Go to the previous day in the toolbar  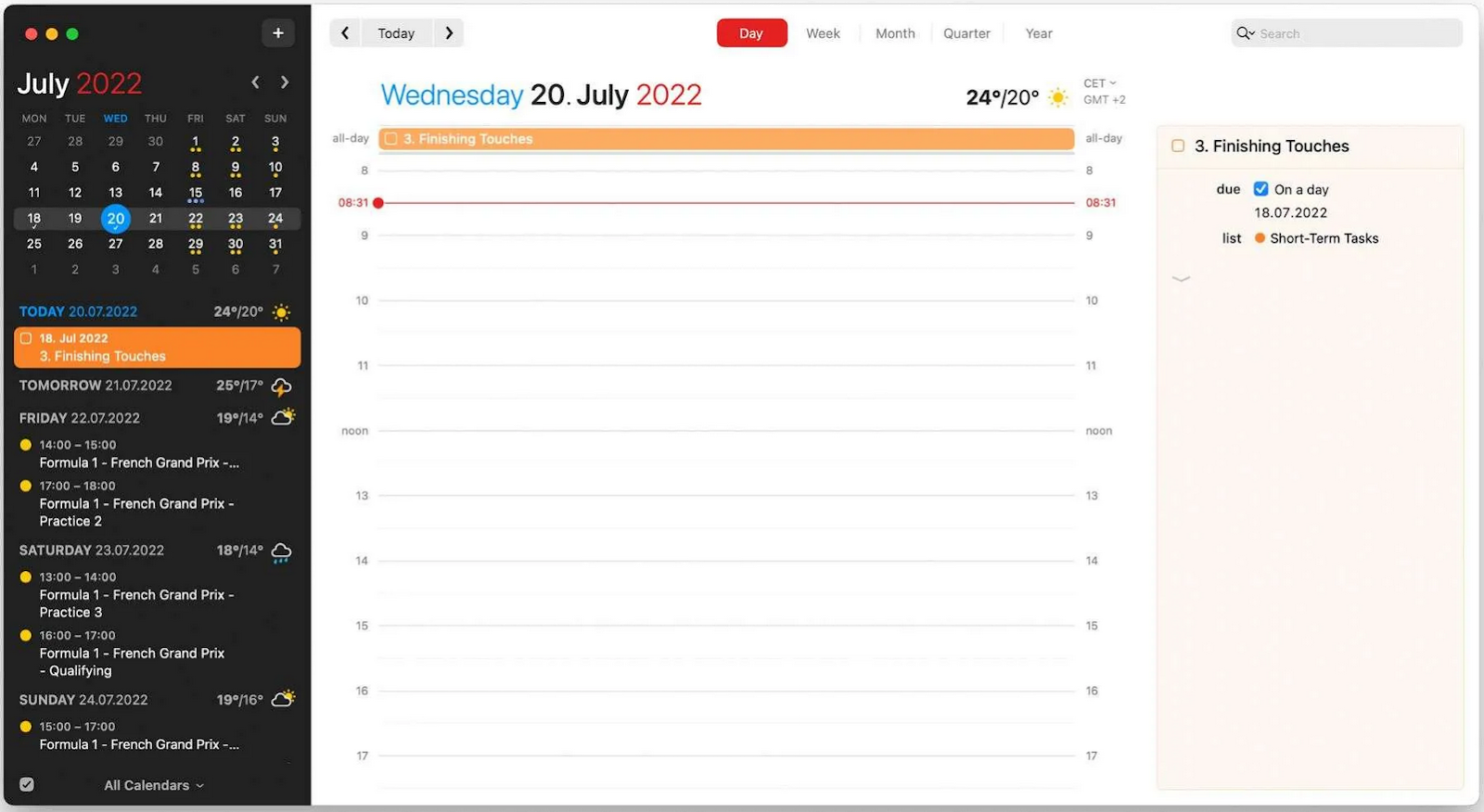click(345, 33)
